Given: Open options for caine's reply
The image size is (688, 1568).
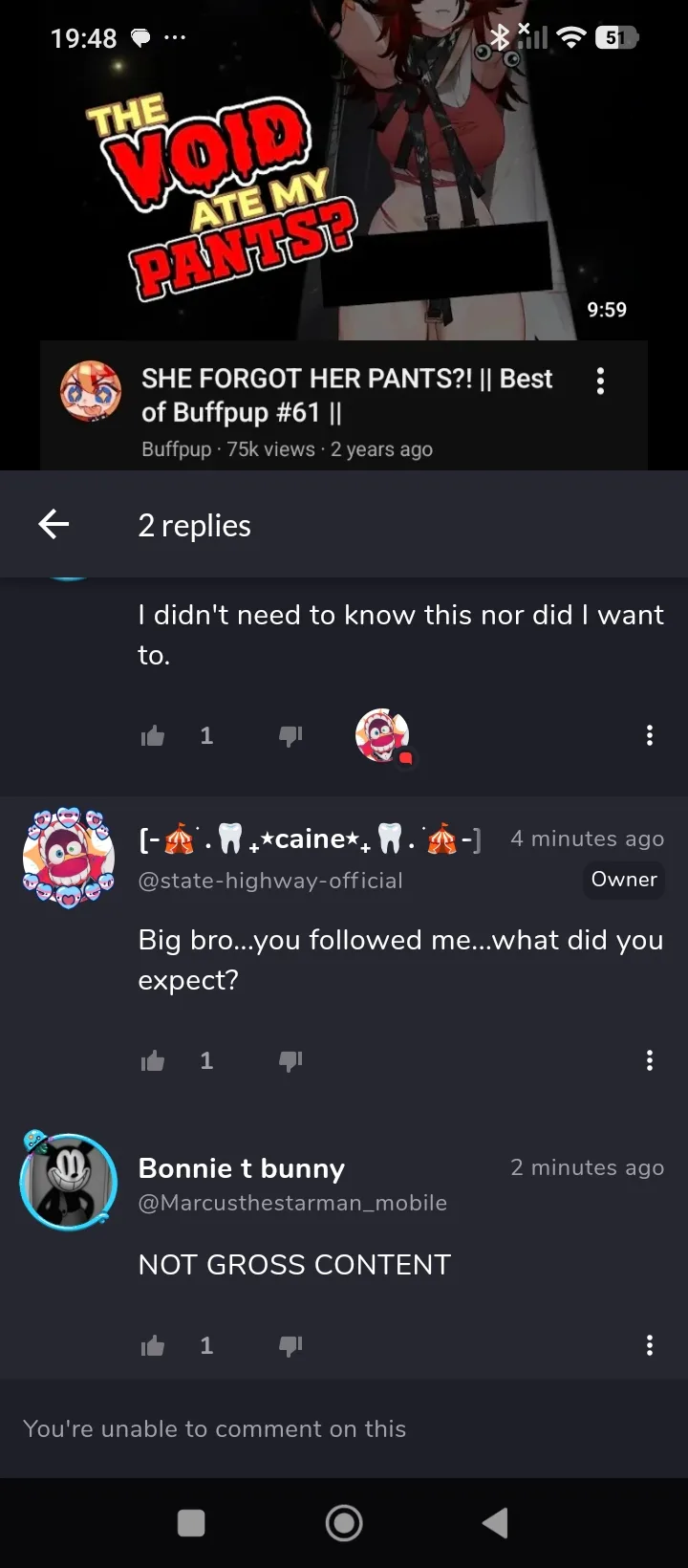Looking at the screenshot, I should pos(650,1060).
